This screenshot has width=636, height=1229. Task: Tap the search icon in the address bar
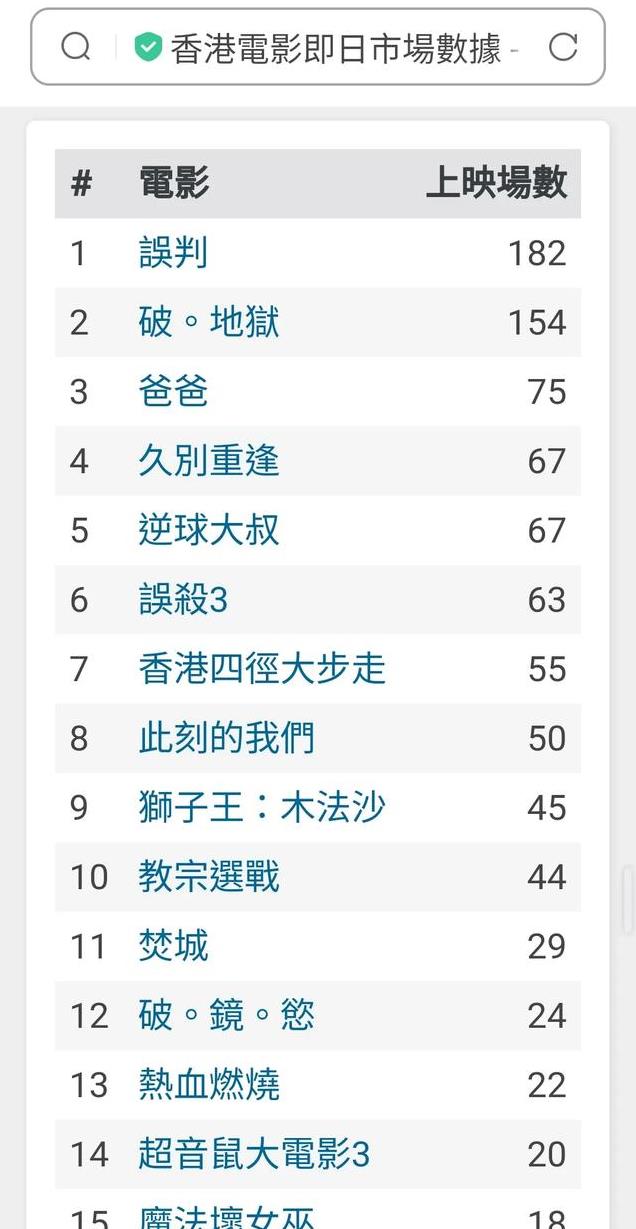(76, 47)
